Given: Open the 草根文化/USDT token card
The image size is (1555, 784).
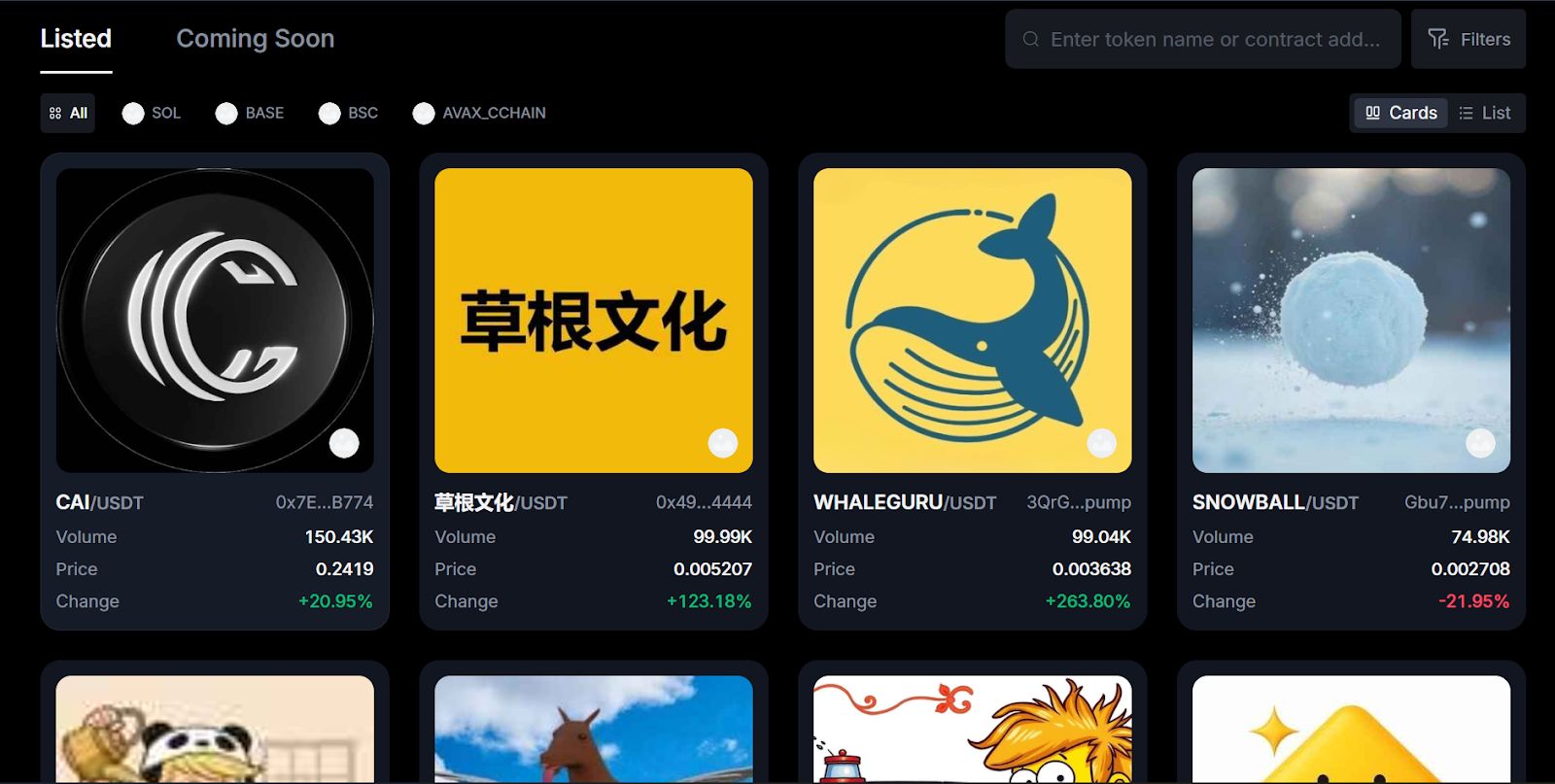Looking at the screenshot, I should coord(593,389).
